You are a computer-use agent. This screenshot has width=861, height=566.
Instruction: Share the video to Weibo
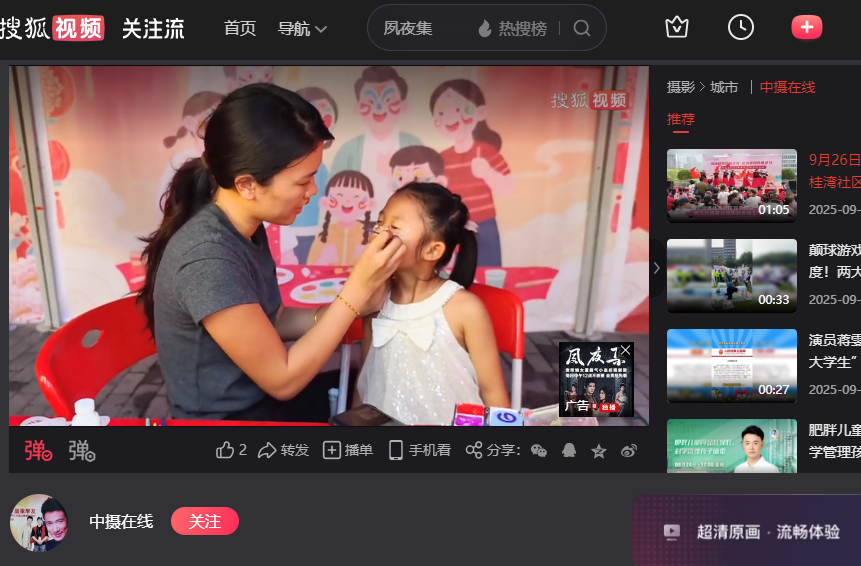point(629,451)
